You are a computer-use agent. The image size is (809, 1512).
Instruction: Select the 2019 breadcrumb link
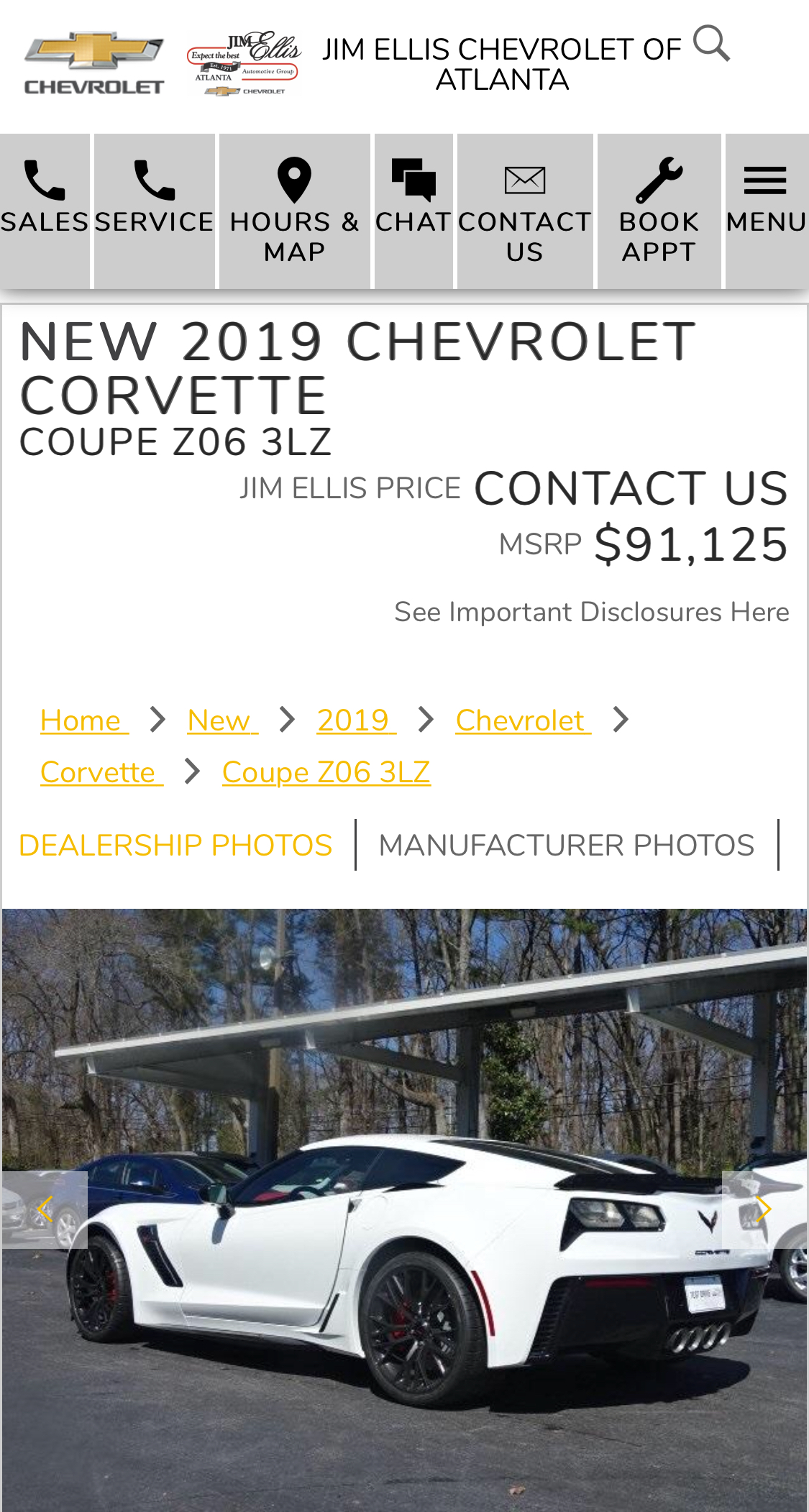pyautogui.click(x=356, y=720)
